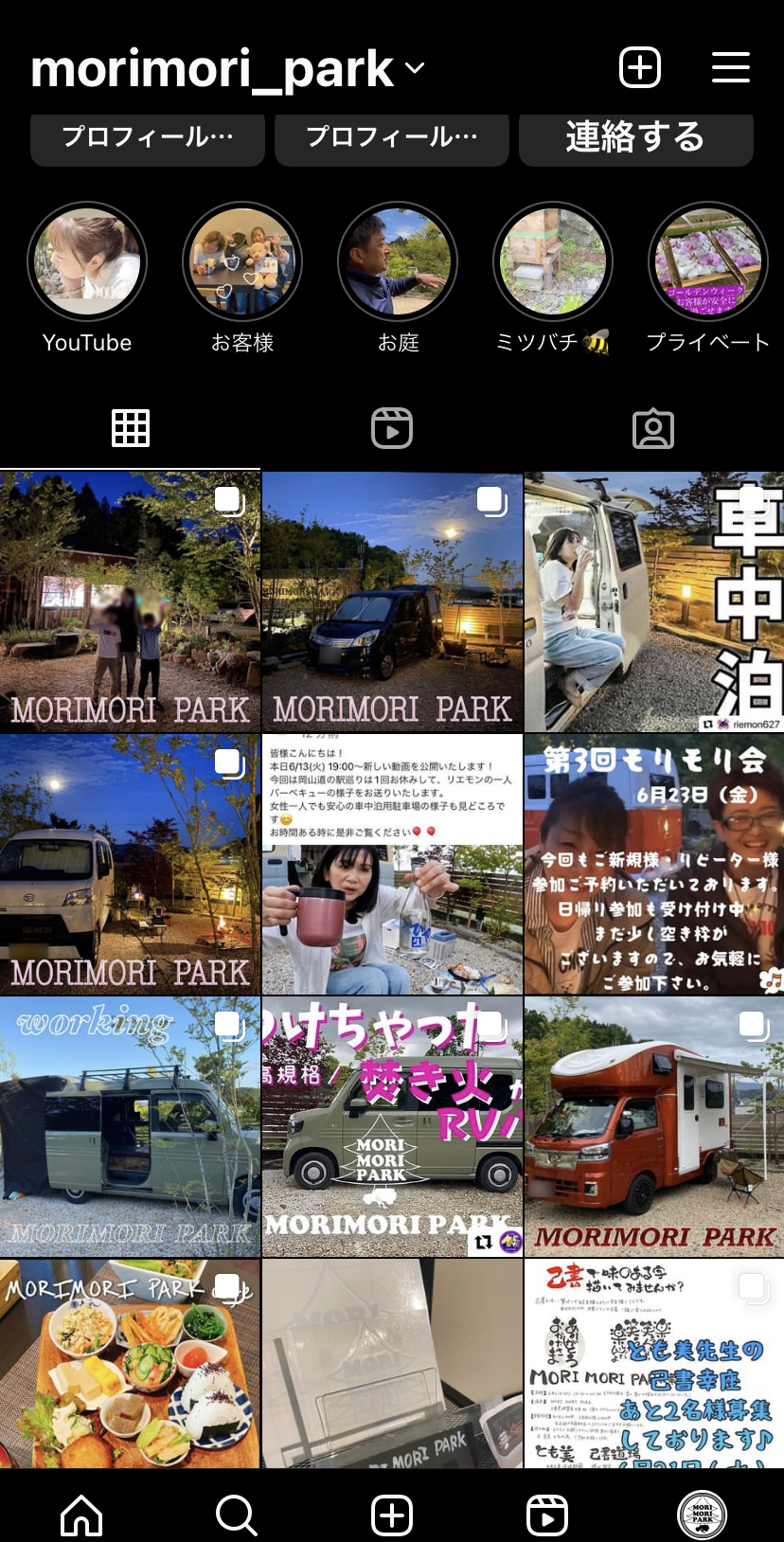View the お庭 story highlight

(398, 262)
